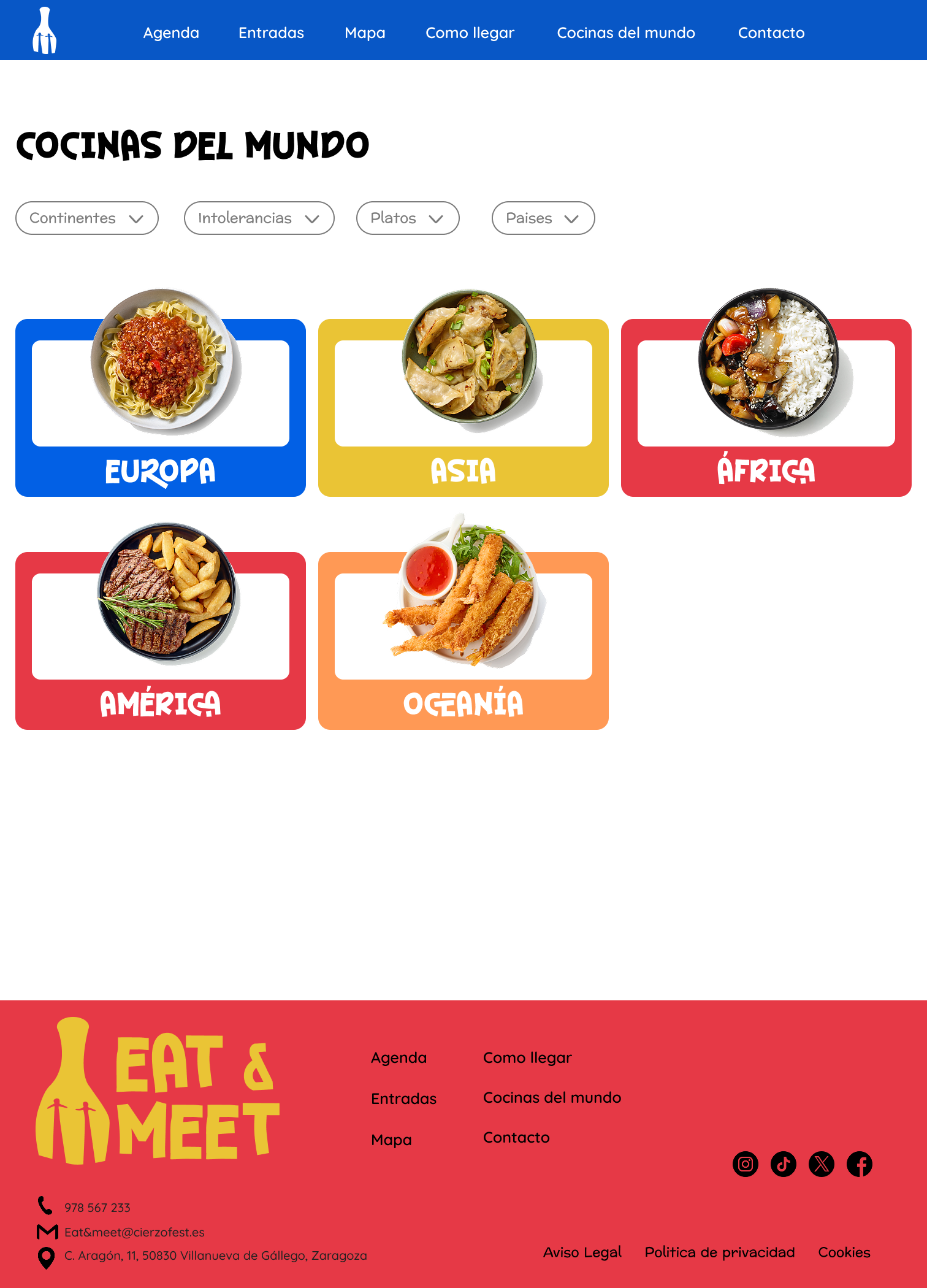
Task: Open the X social icon
Action: tap(822, 1164)
